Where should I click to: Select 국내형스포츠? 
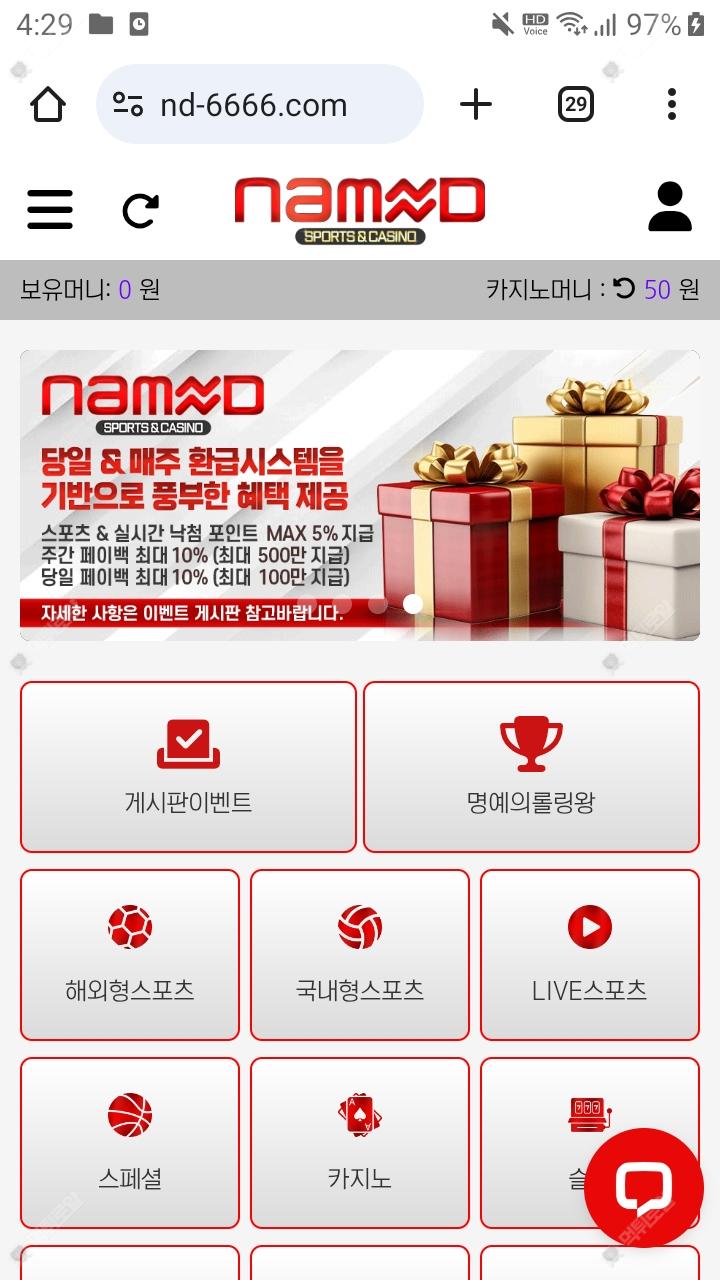[x=360, y=954]
